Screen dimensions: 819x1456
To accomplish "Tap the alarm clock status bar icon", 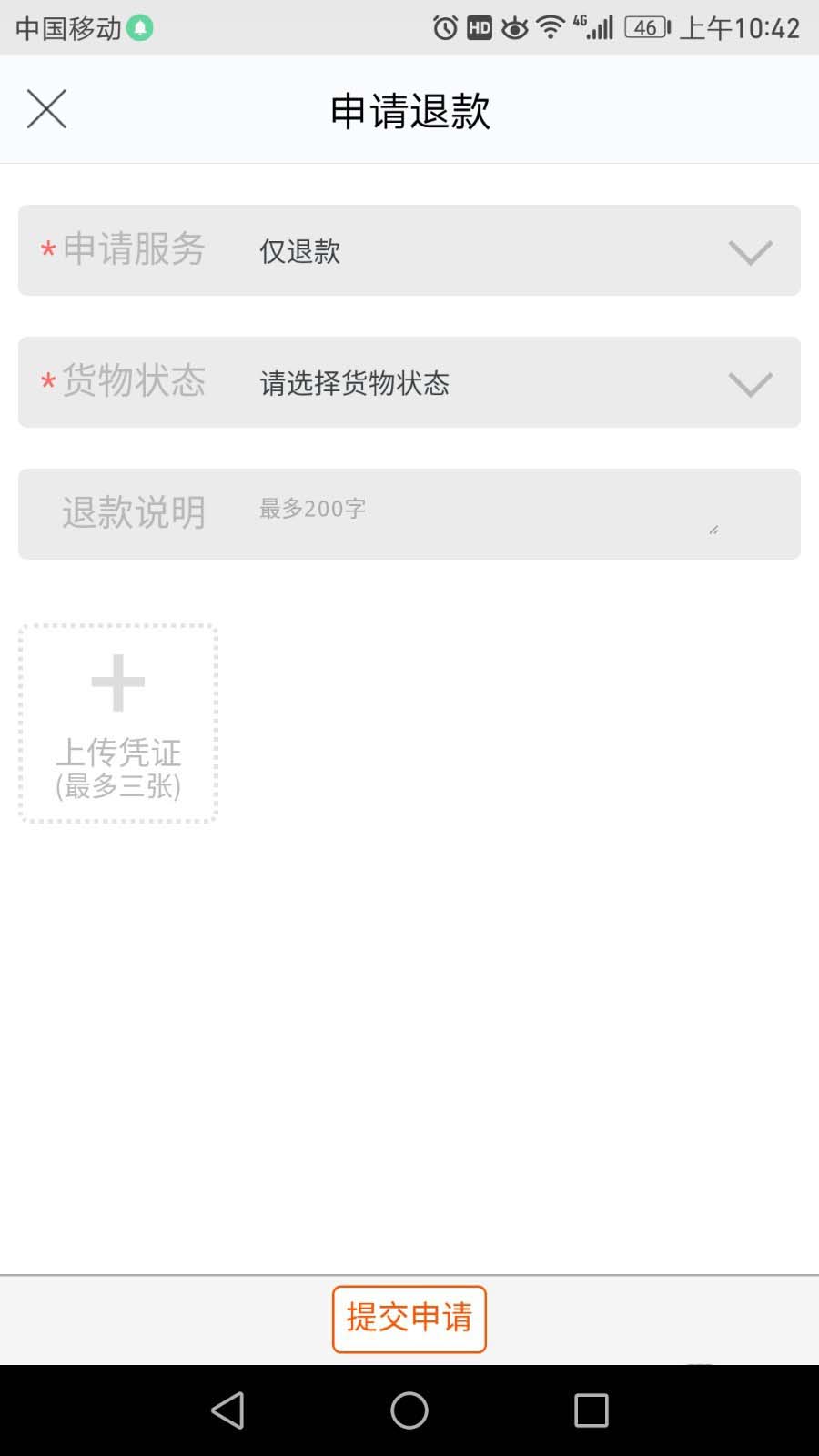I will tap(443, 27).
